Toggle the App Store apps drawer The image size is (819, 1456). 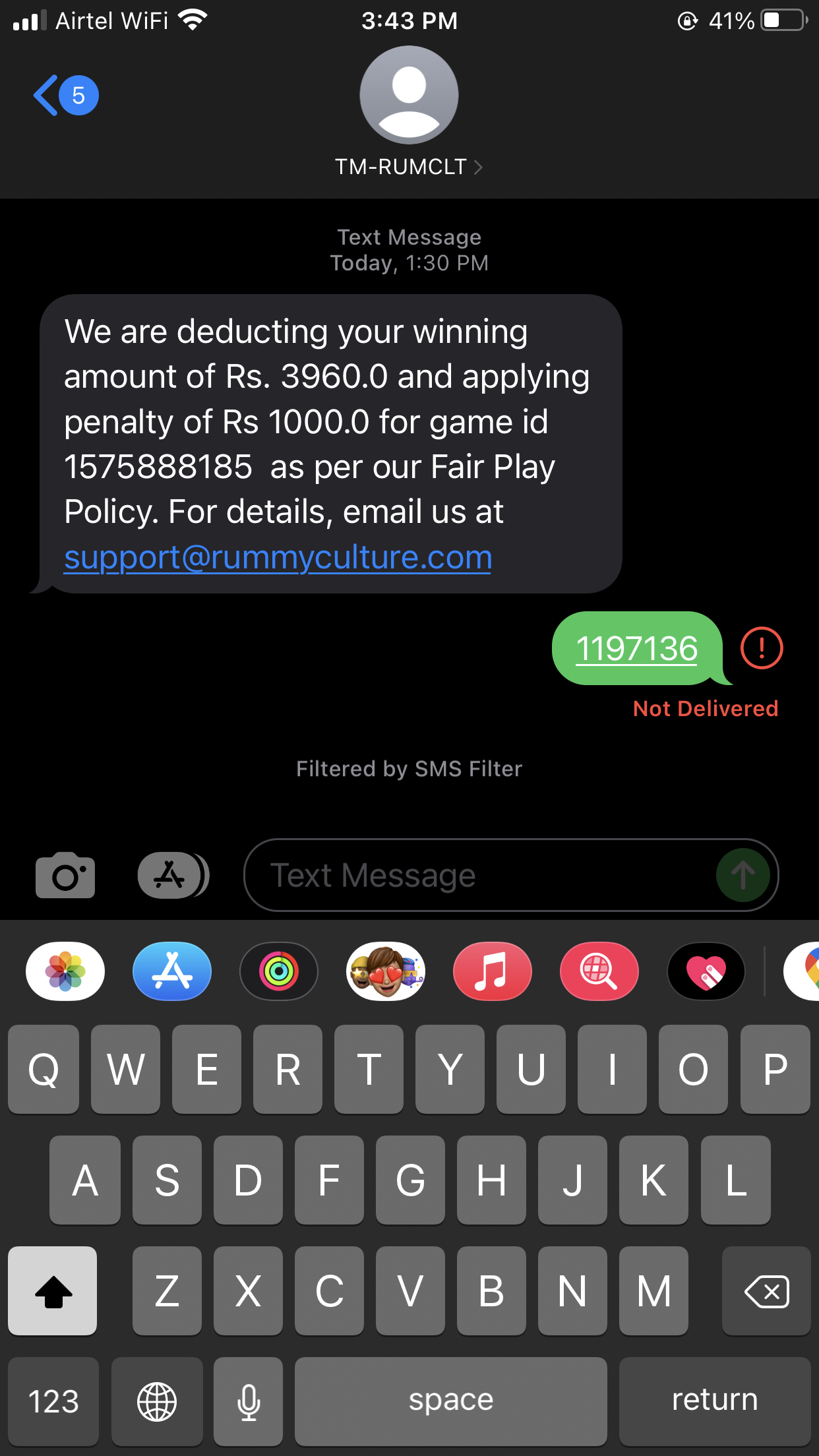click(x=173, y=875)
